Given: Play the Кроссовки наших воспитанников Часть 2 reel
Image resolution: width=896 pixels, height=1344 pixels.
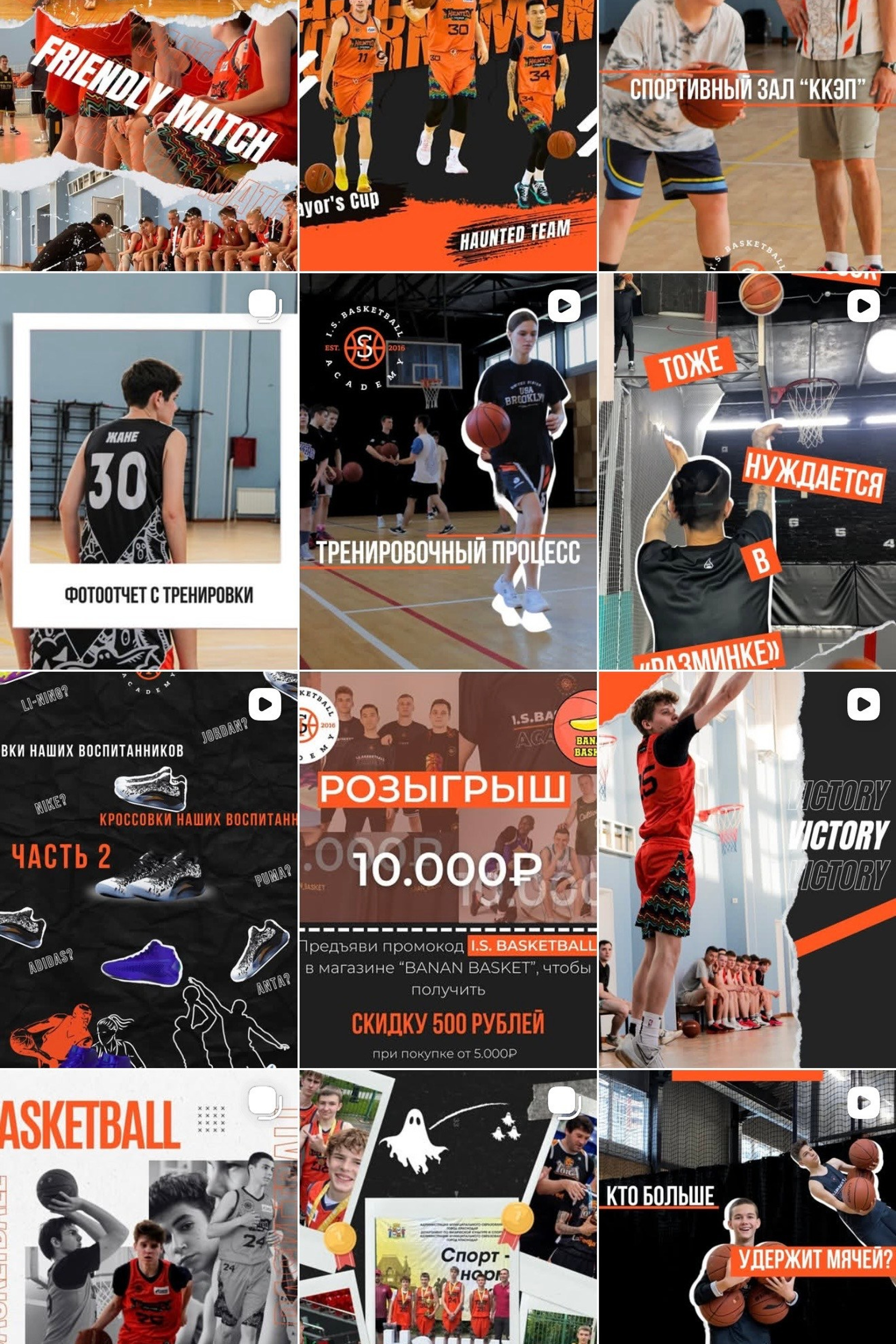Looking at the screenshot, I should tap(148, 869).
